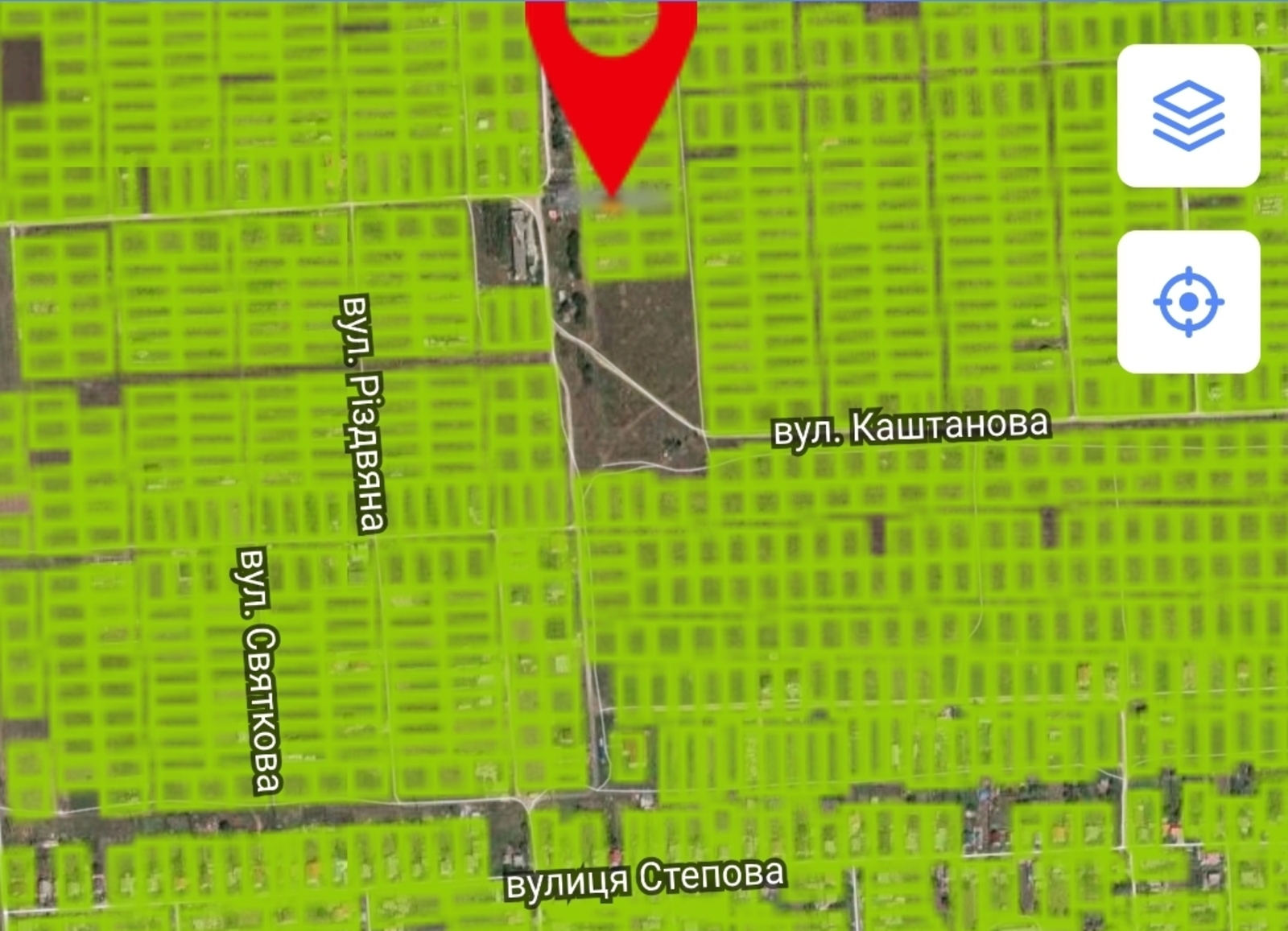Open the map layers selector
Image resolution: width=1288 pixels, height=931 pixels.
[x=1188, y=116]
